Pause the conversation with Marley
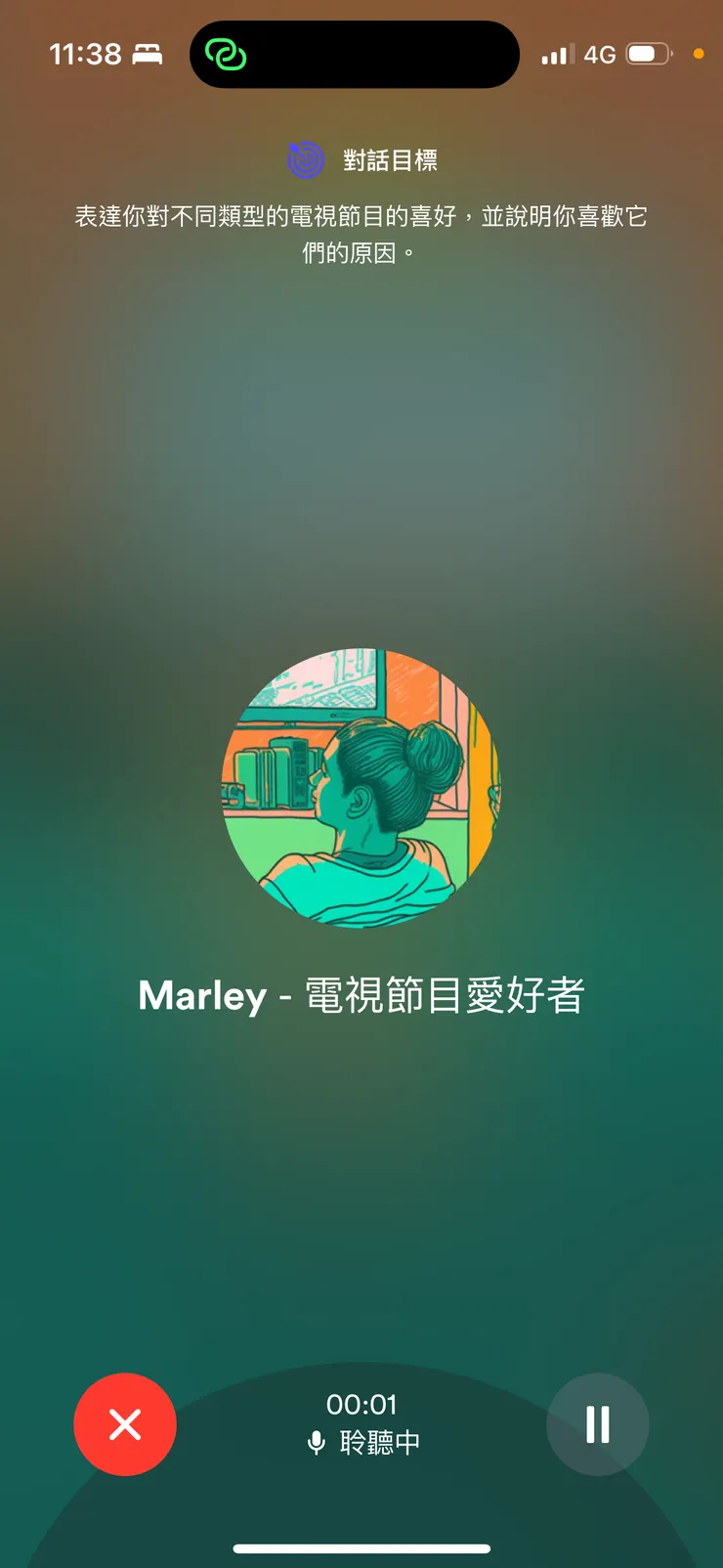723x1568 pixels. pos(598,1424)
